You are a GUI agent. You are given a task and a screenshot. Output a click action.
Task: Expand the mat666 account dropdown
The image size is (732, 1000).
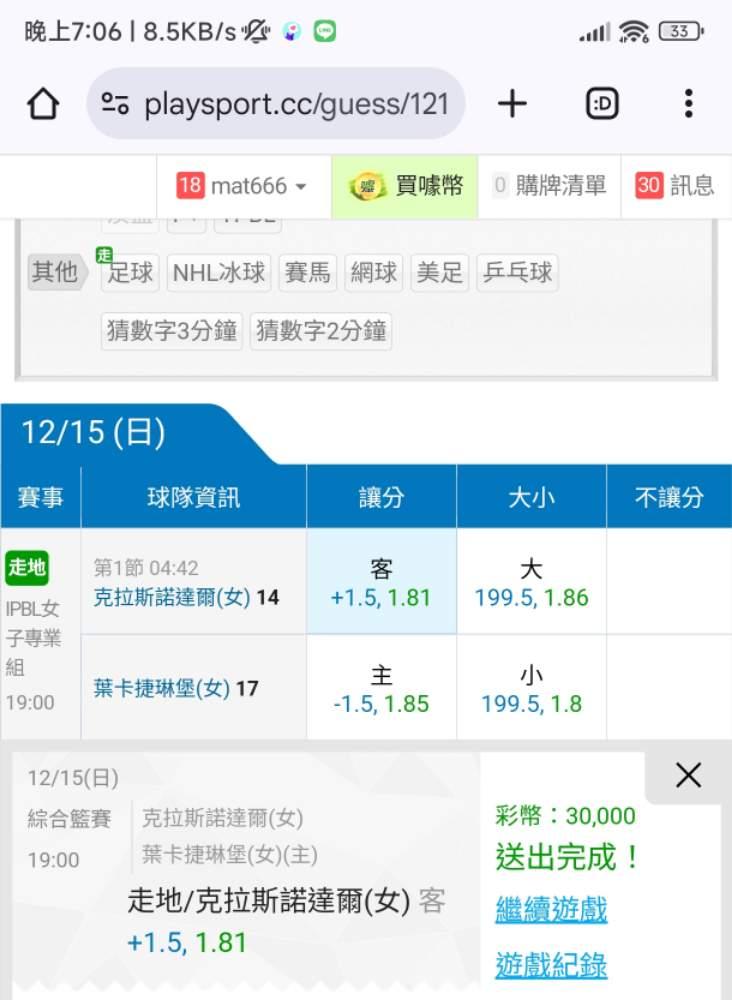(244, 186)
